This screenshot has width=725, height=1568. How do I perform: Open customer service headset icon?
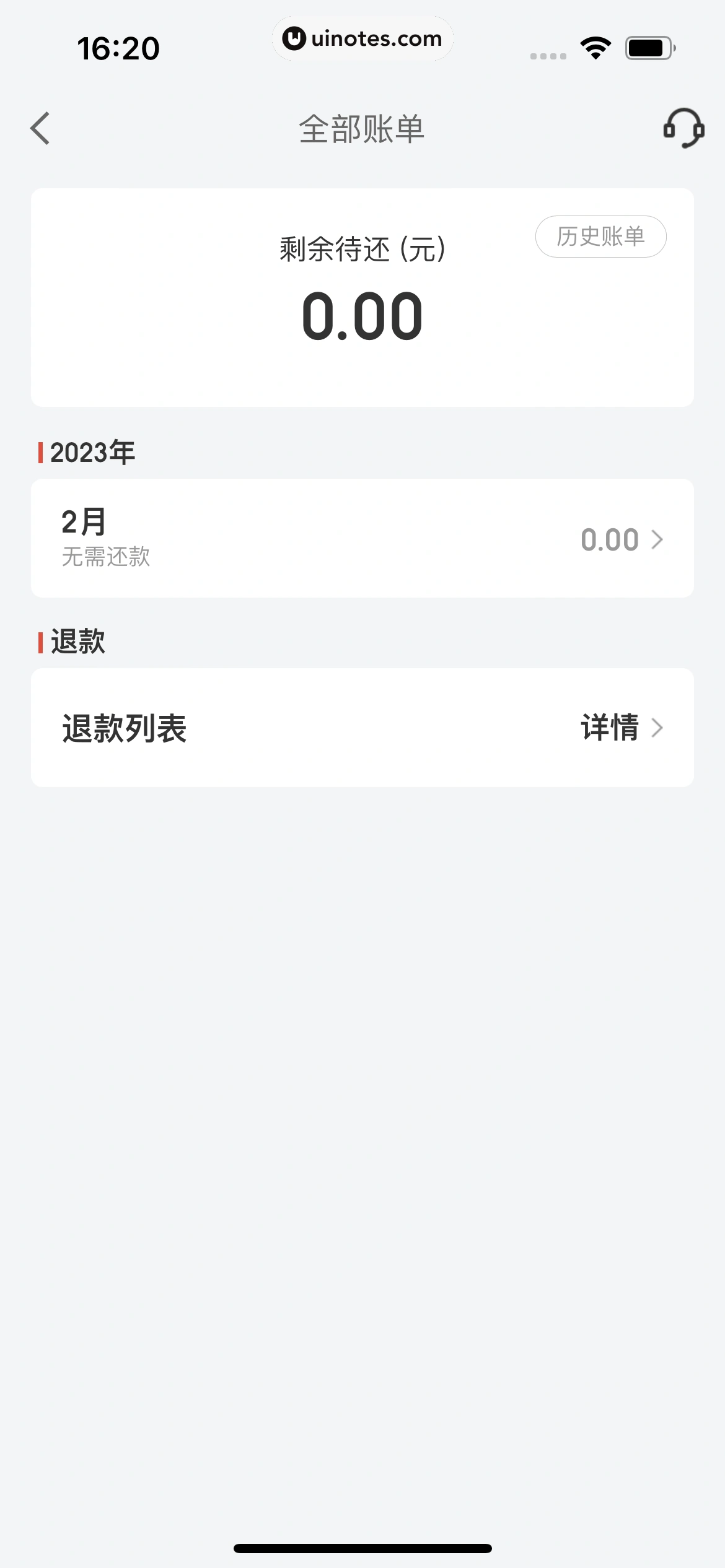pyautogui.click(x=683, y=129)
